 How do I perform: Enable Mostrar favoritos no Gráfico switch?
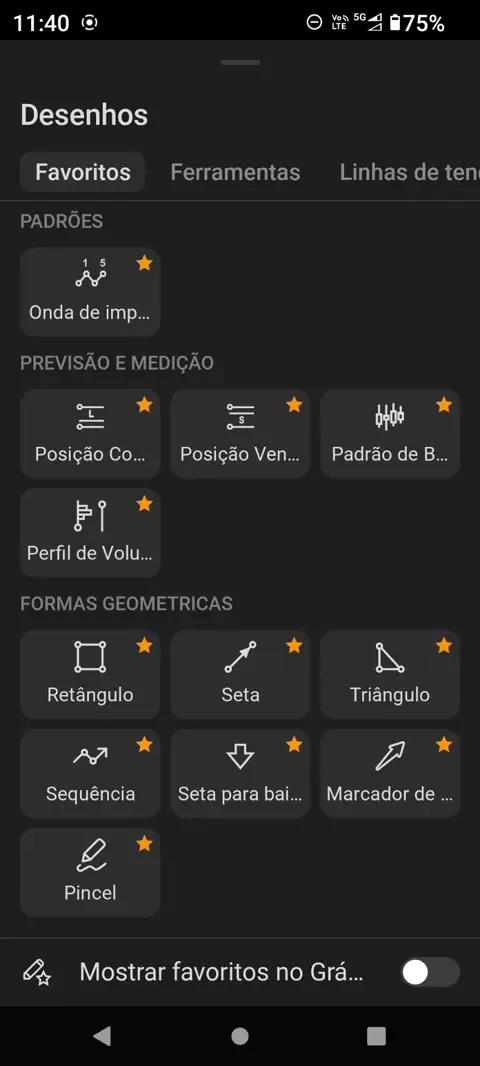coord(430,972)
